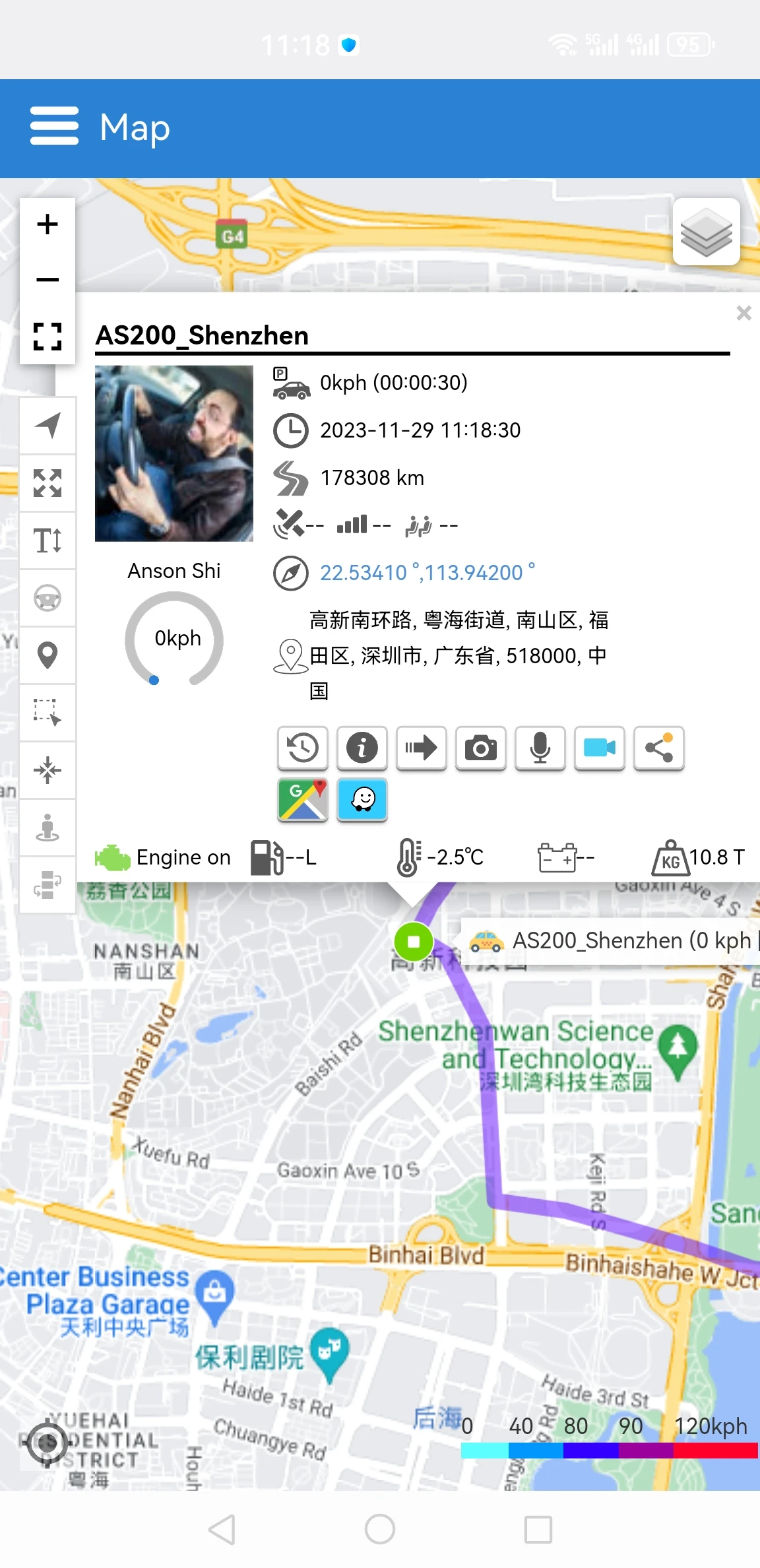Open live video with the camcorder icon
Screen dimensions: 760x1568
(x=599, y=748)
